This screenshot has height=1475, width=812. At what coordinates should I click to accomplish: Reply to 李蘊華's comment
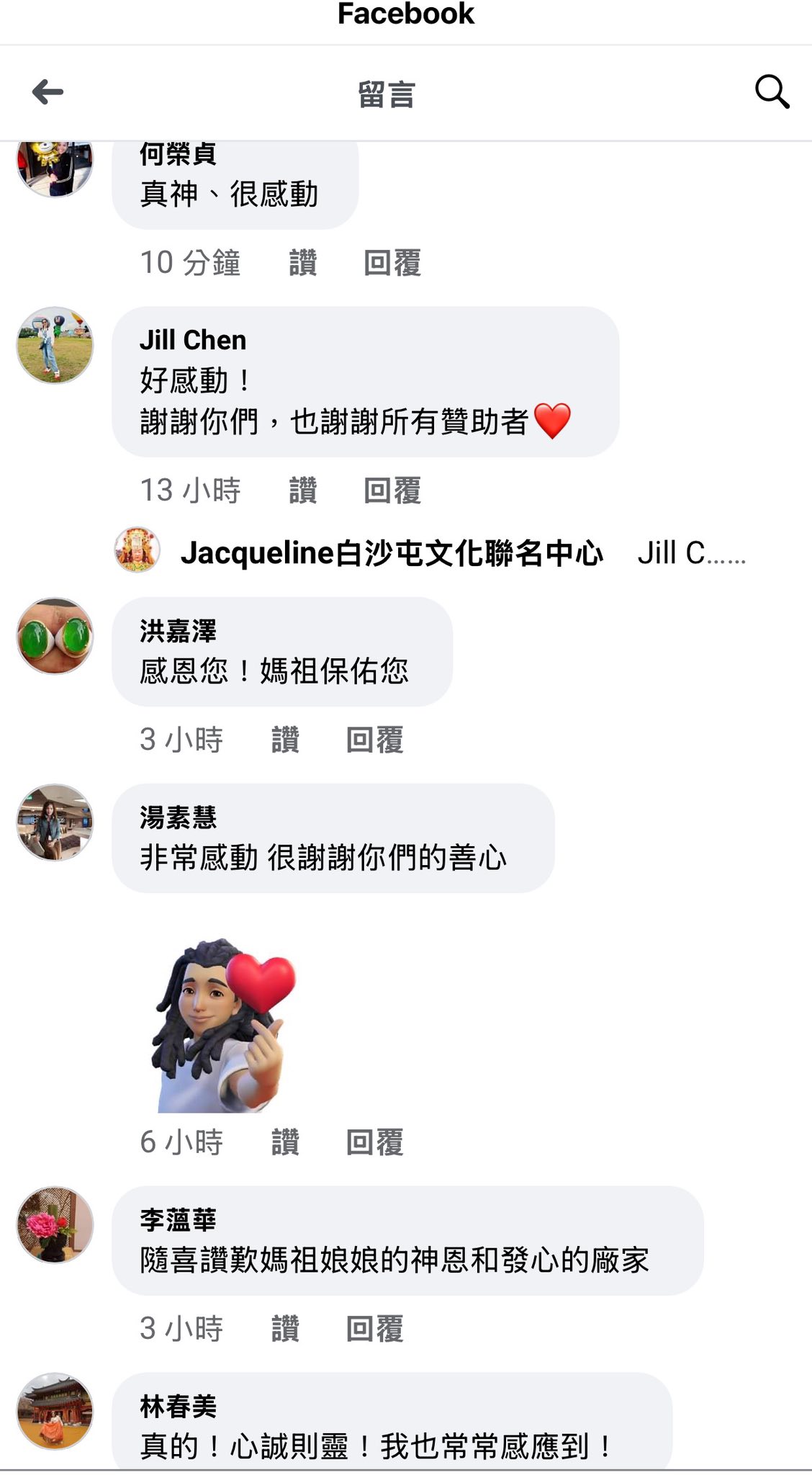click(x=375, y=1329)
